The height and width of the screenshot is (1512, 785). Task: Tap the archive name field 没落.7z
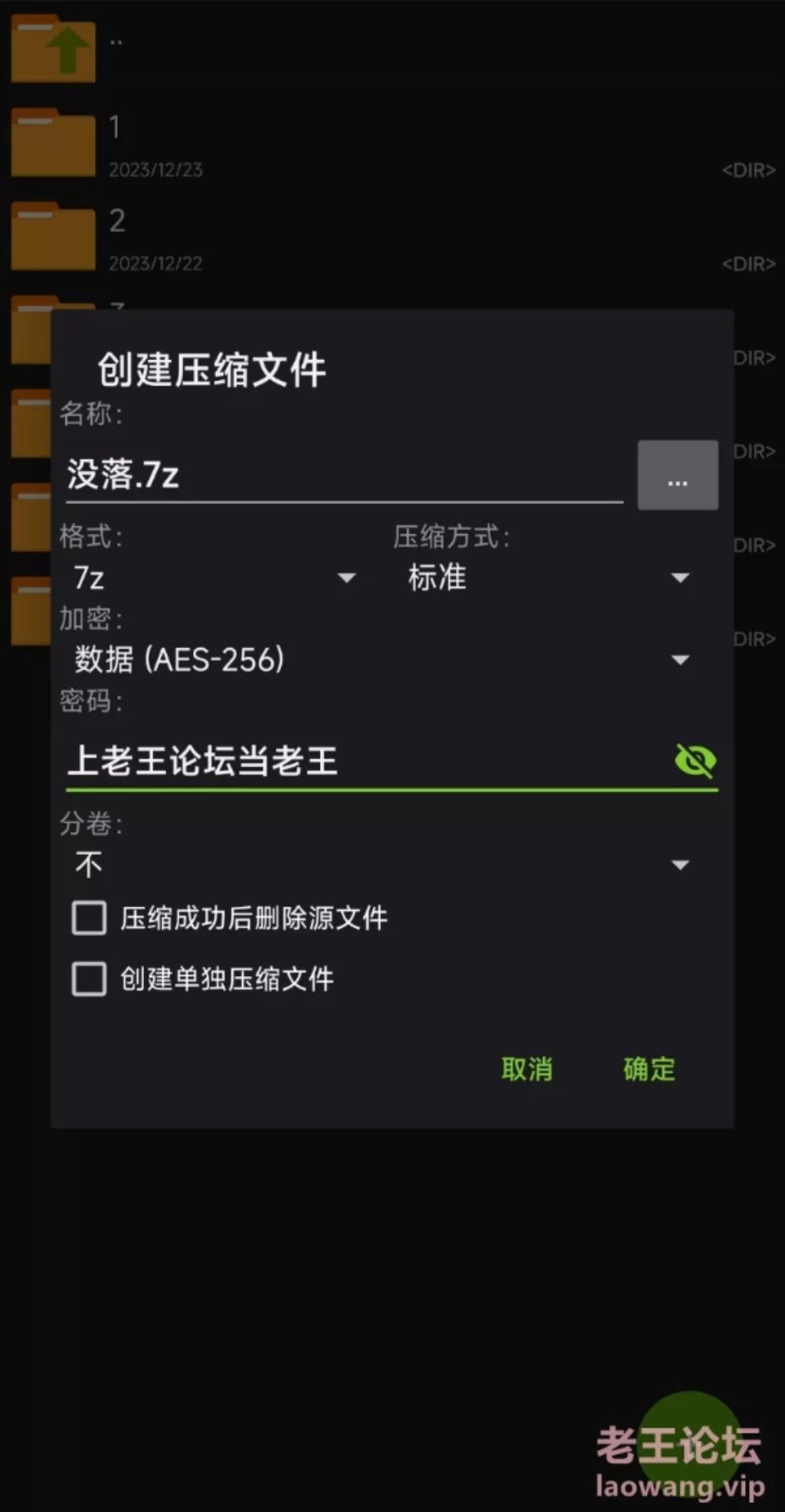pyautogui.click(x=343, y=475)
